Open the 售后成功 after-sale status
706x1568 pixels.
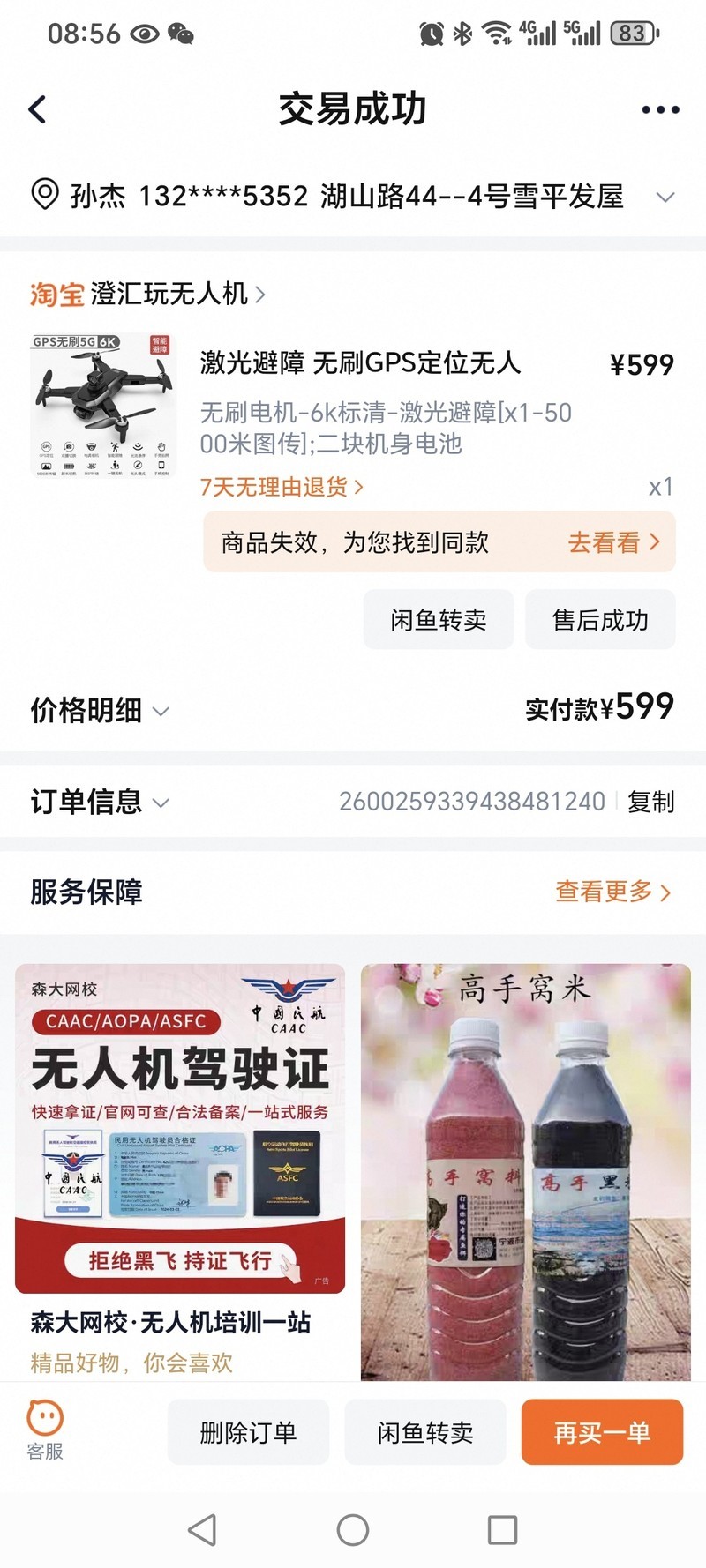click(600, 620)
